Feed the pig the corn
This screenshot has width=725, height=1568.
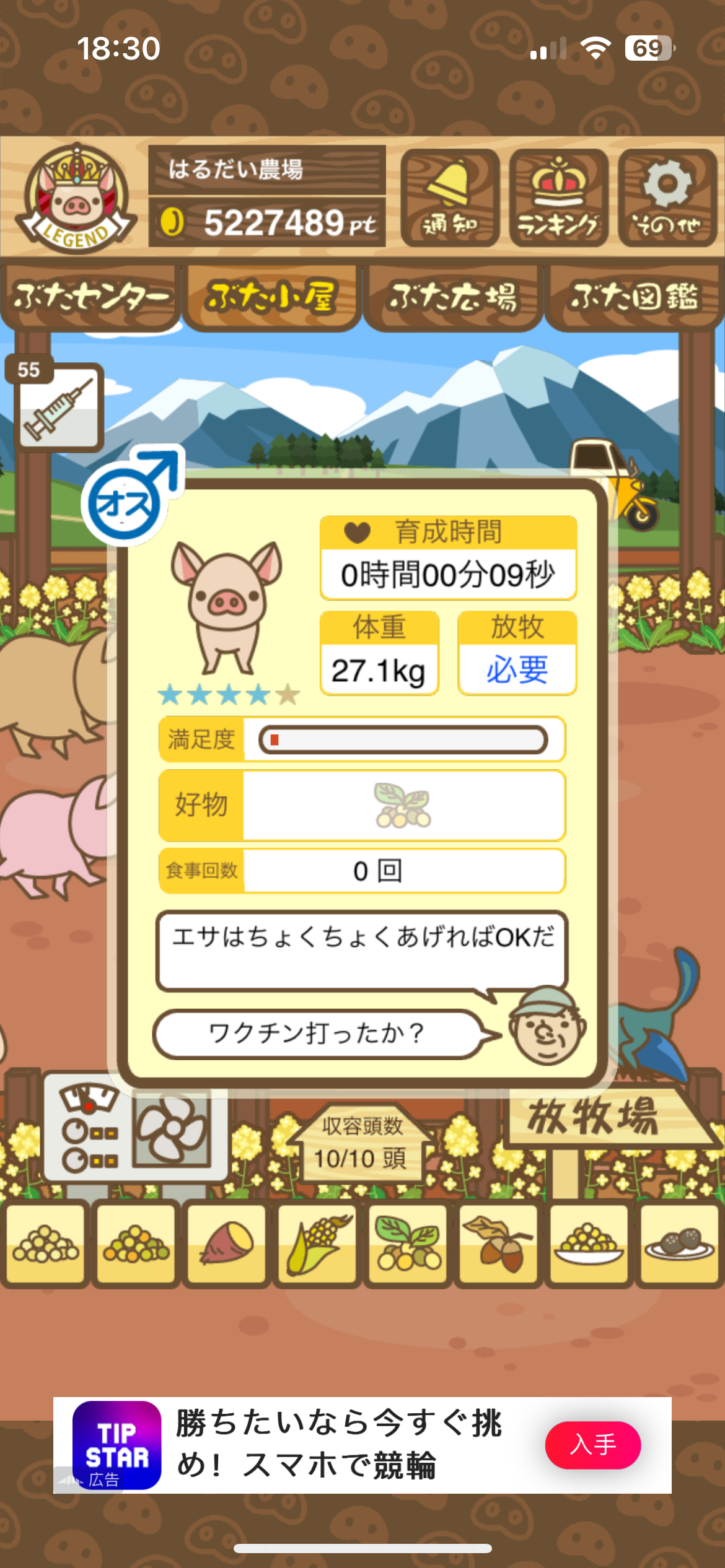[317, 1244]
